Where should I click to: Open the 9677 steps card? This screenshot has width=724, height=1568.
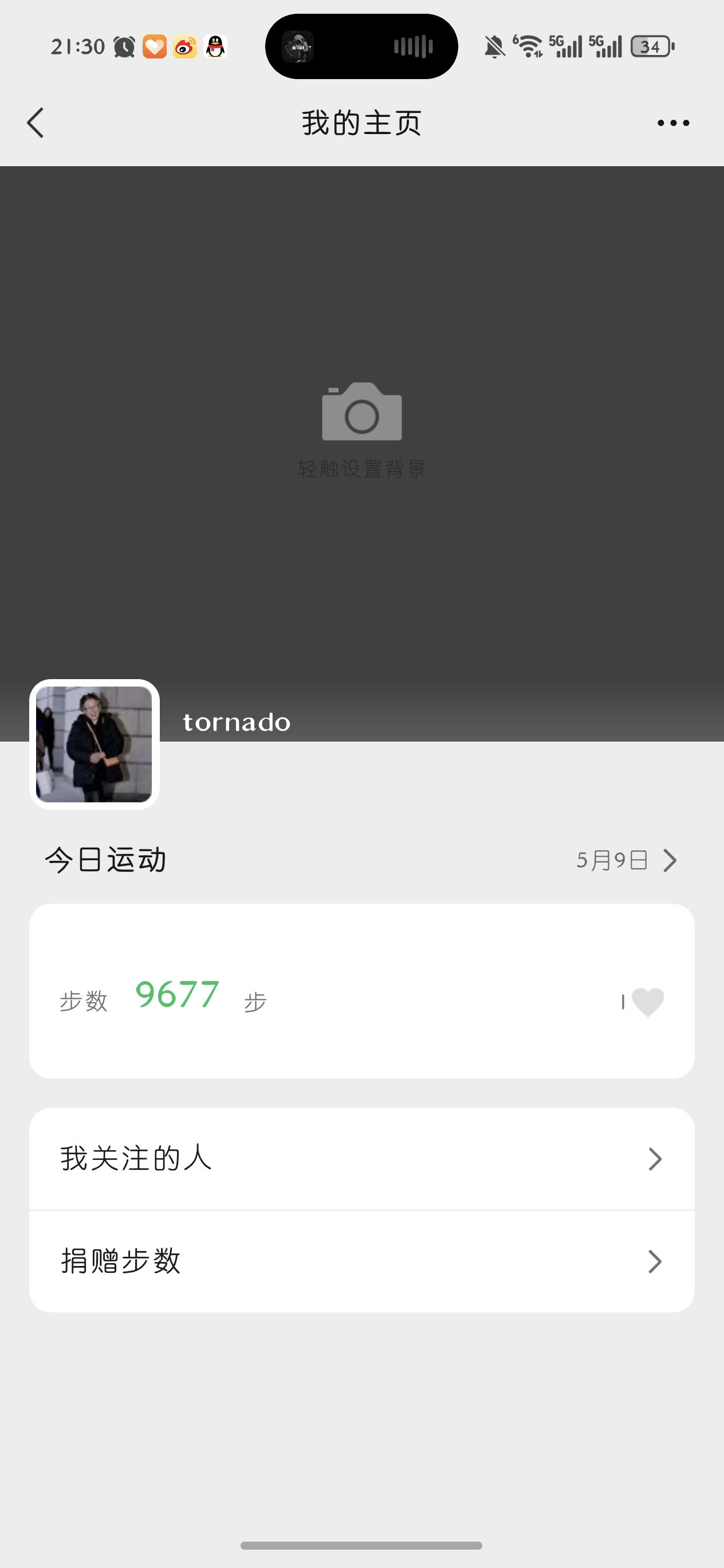(x=362, y=991)
